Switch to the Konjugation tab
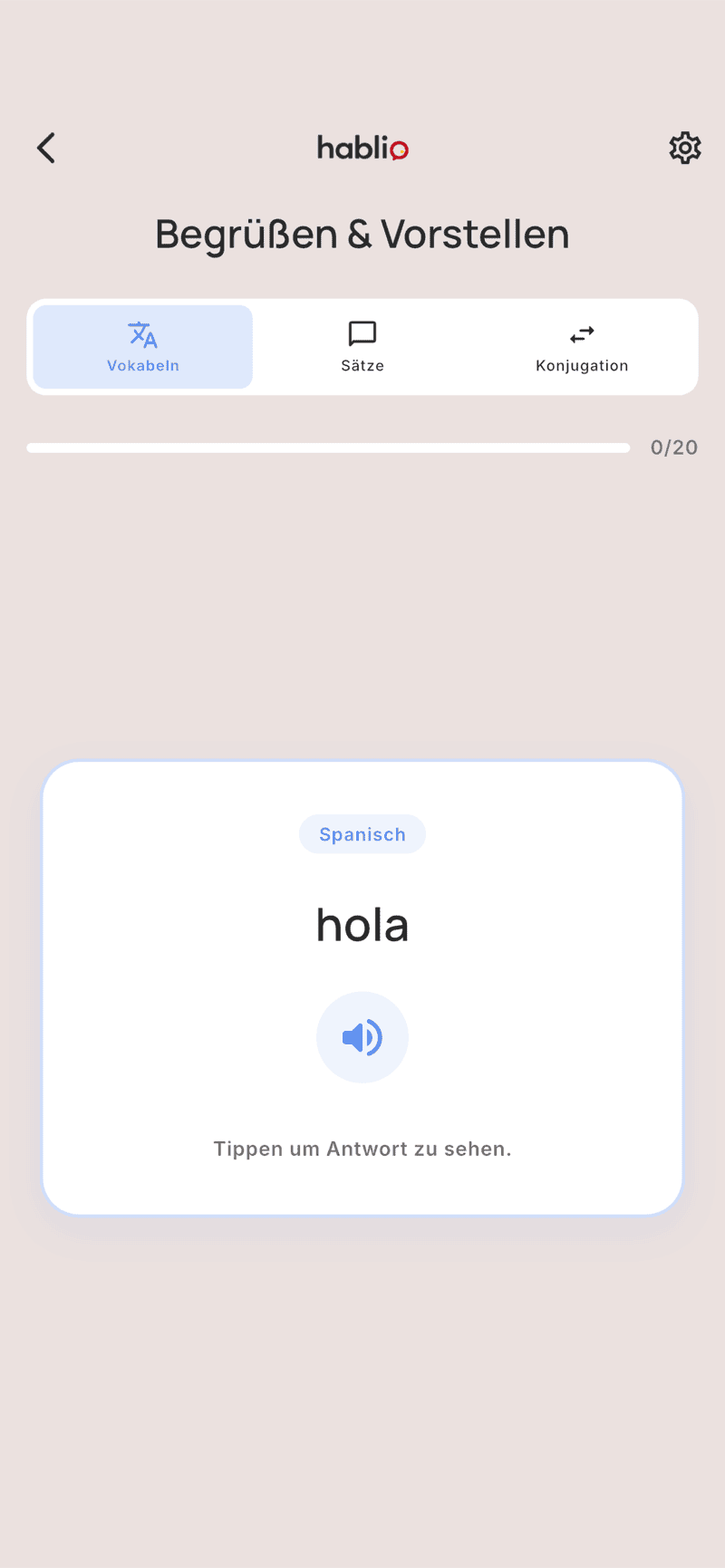The image size is (725, 1568). point(582,347)
